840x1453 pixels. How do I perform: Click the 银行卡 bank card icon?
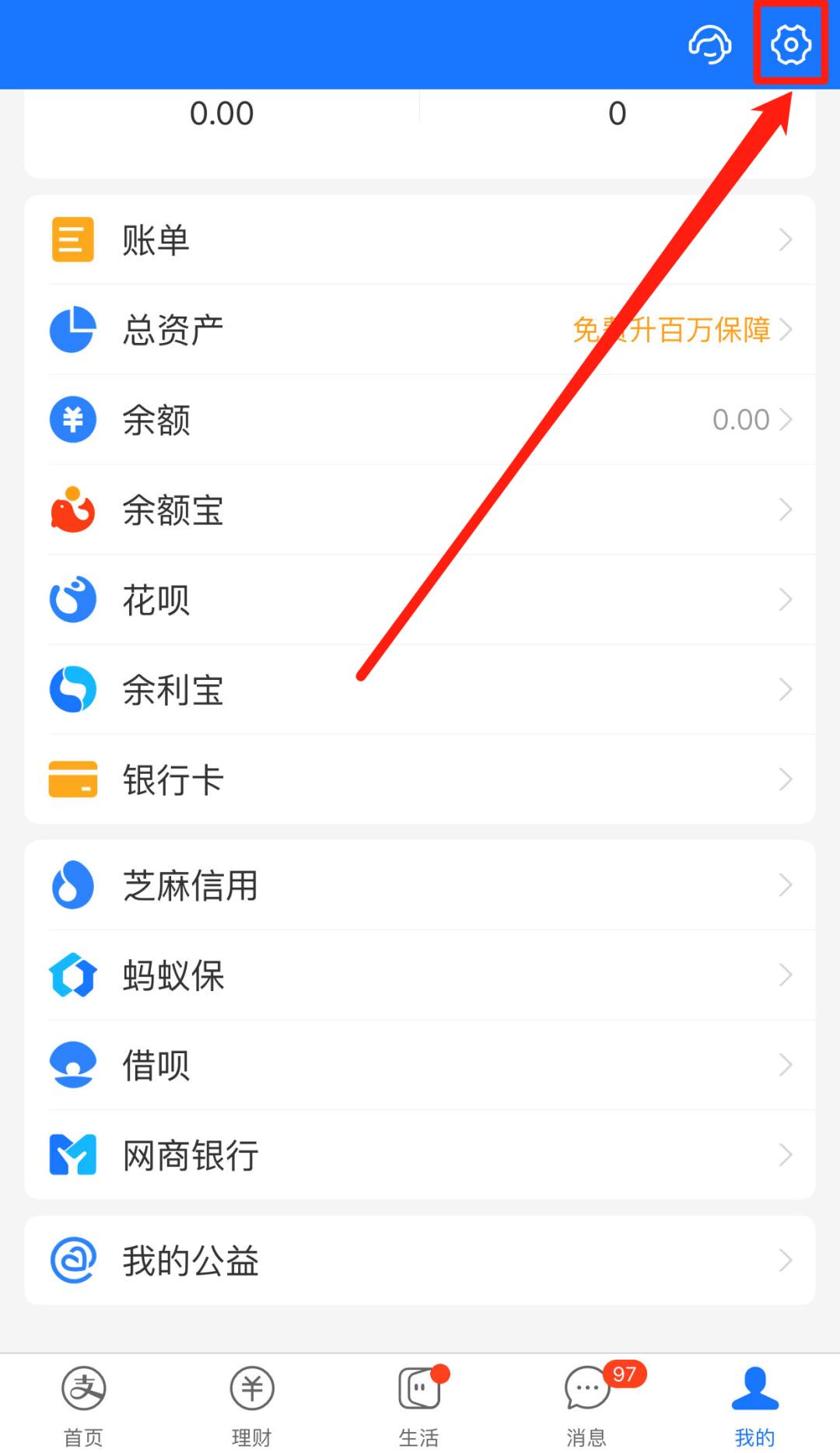click(72, 779)
